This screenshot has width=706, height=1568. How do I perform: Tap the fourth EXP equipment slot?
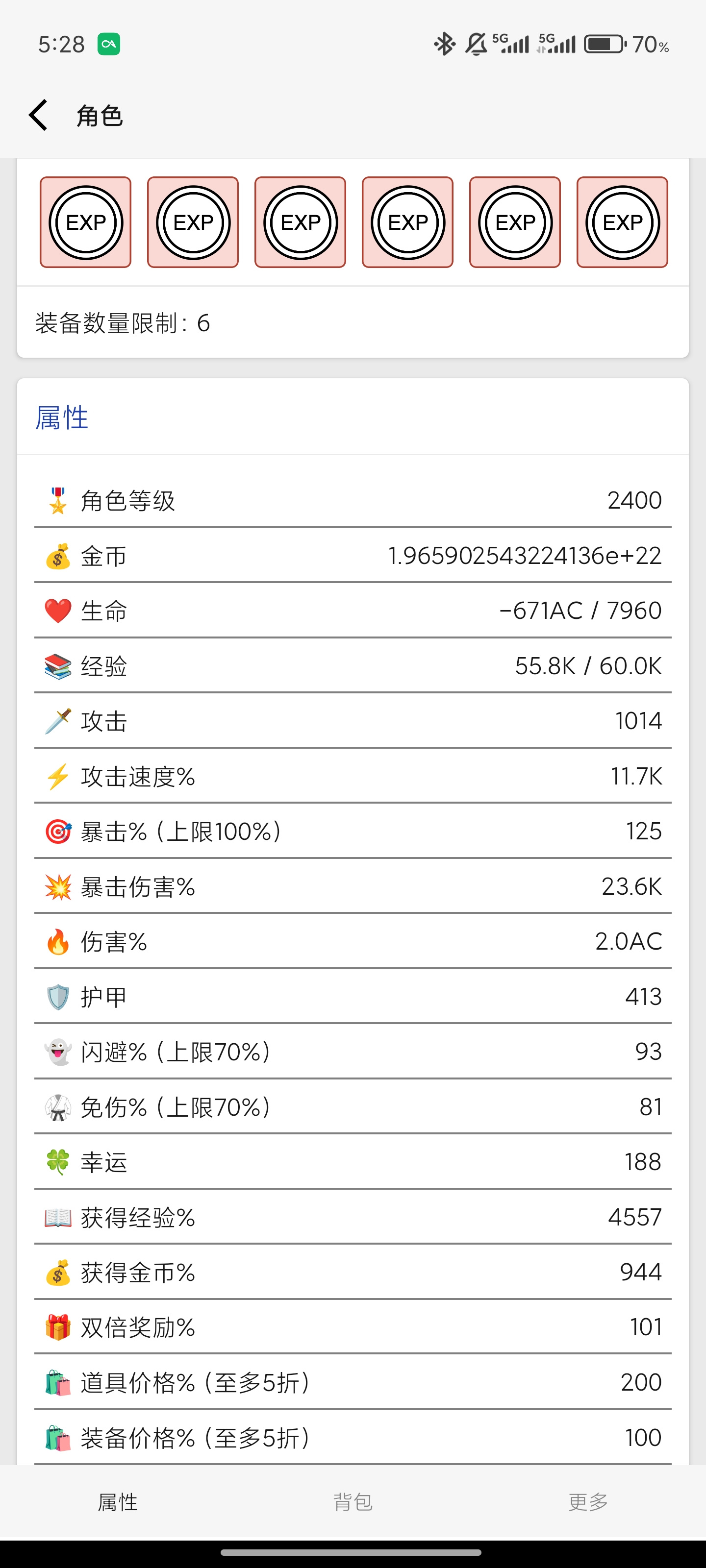[x=407, y=223]
